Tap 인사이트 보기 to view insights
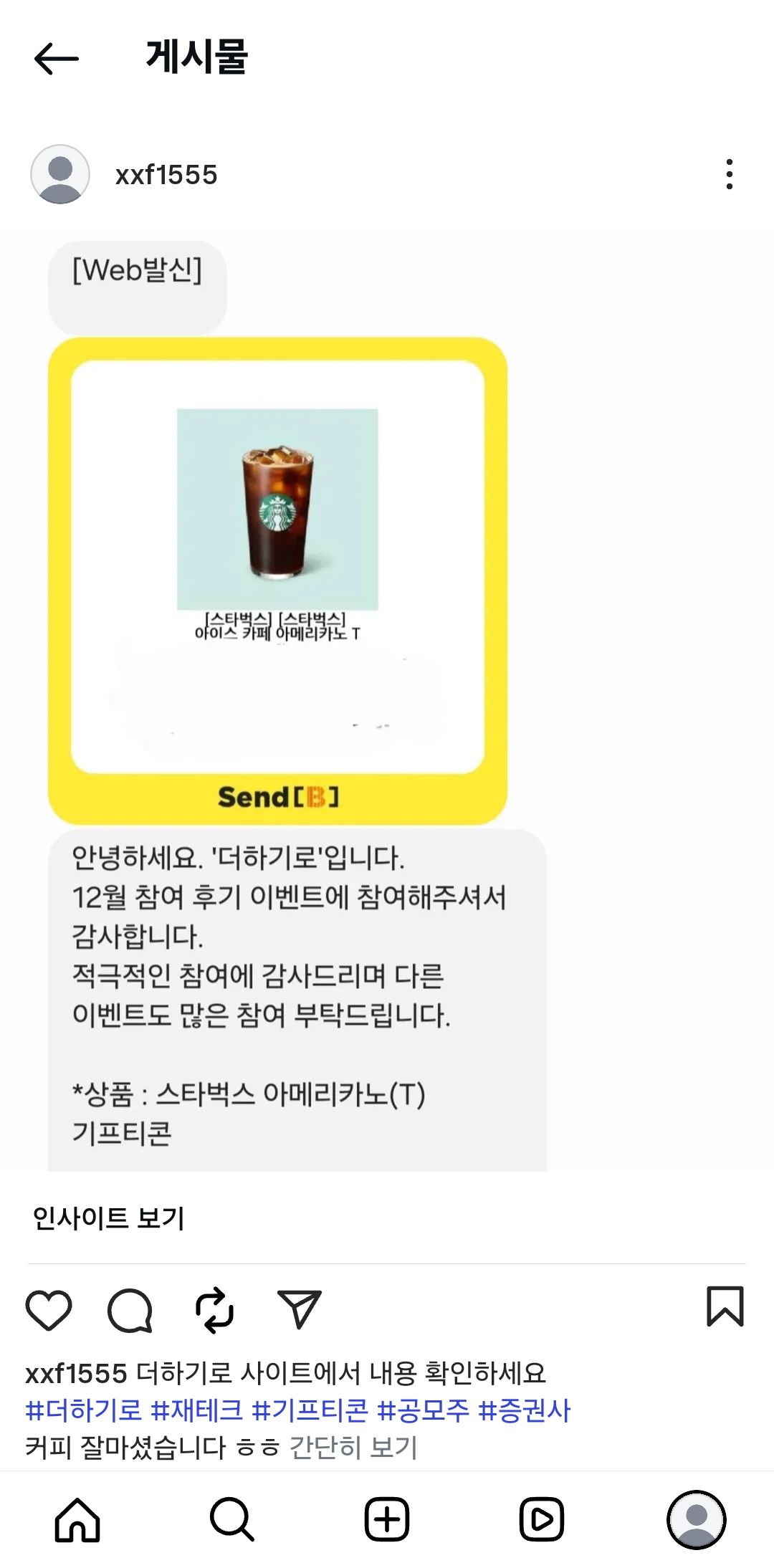 [x=109, y=1218]
